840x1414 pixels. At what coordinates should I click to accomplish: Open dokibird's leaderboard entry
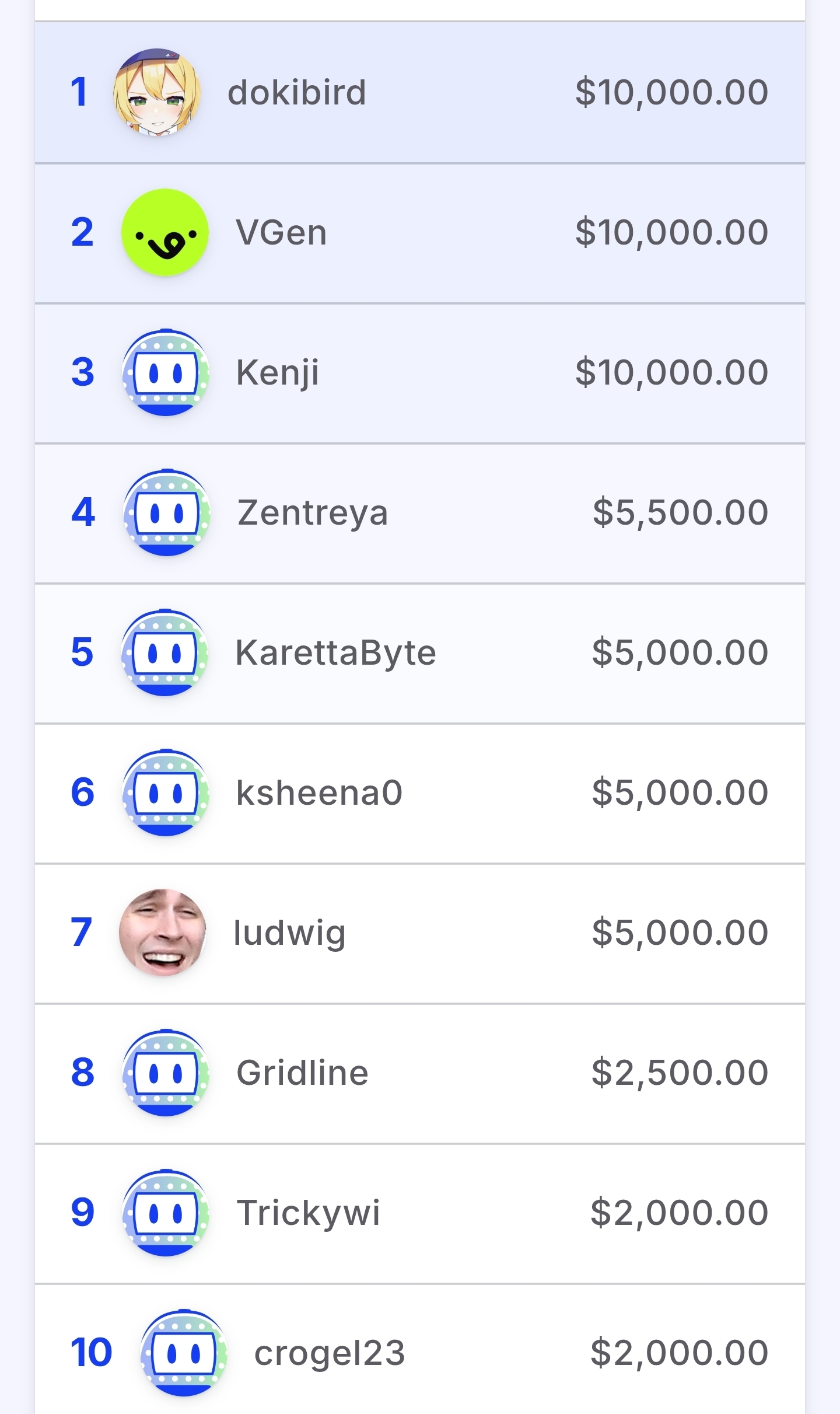coord(420,92)
